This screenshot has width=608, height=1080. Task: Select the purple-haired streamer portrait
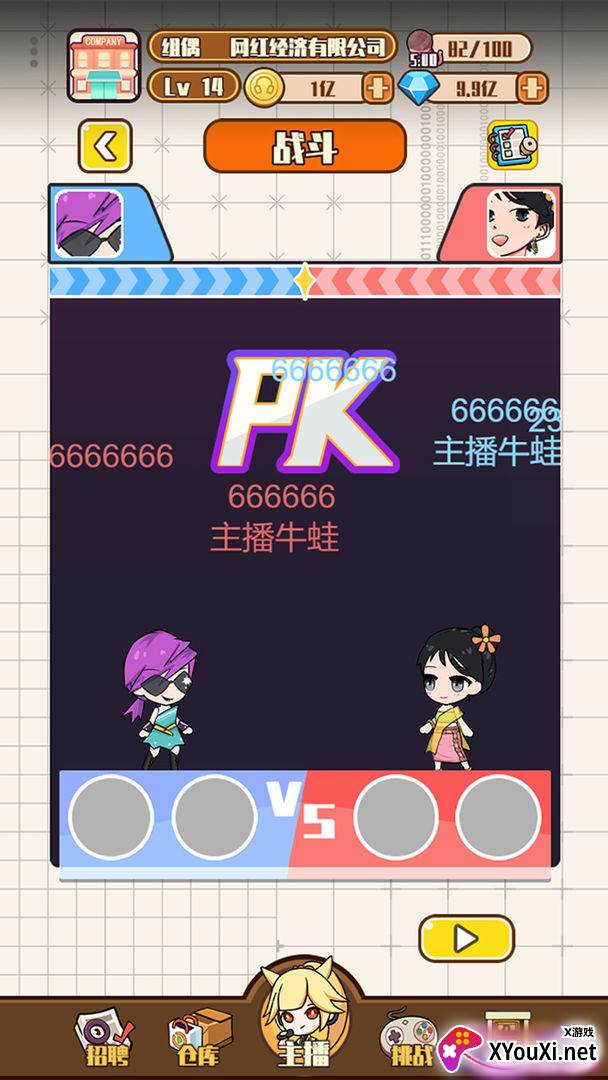89,224
